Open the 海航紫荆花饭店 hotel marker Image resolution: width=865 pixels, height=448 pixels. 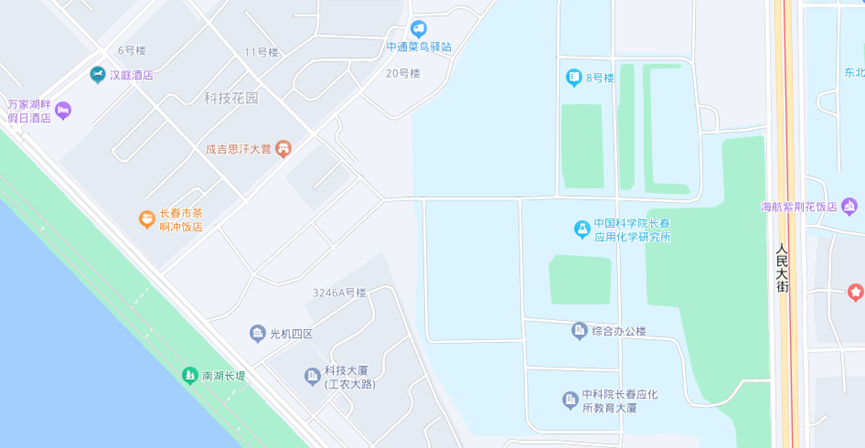(850, 207)
